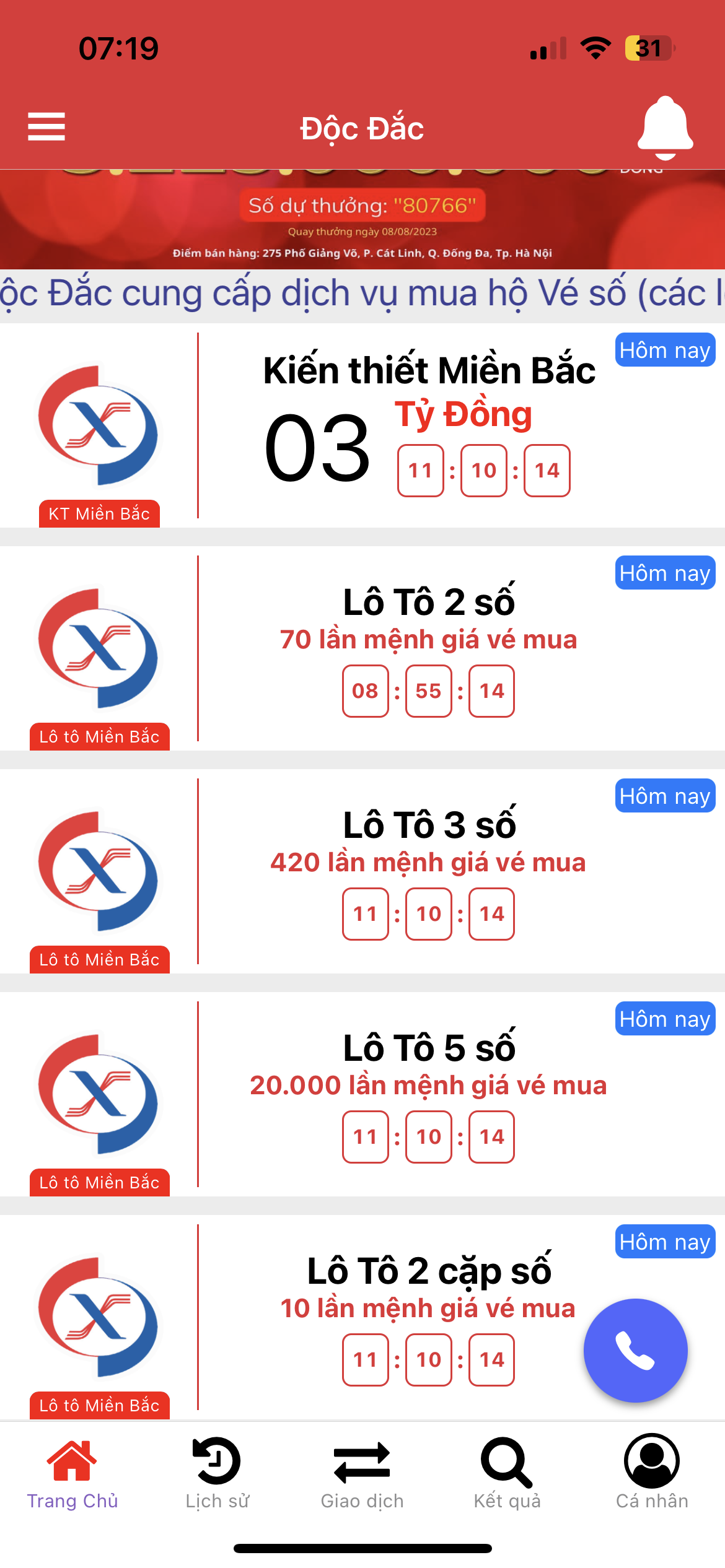Open the Giao dịch tab

pyautogui.click(x=362, y=1474)
